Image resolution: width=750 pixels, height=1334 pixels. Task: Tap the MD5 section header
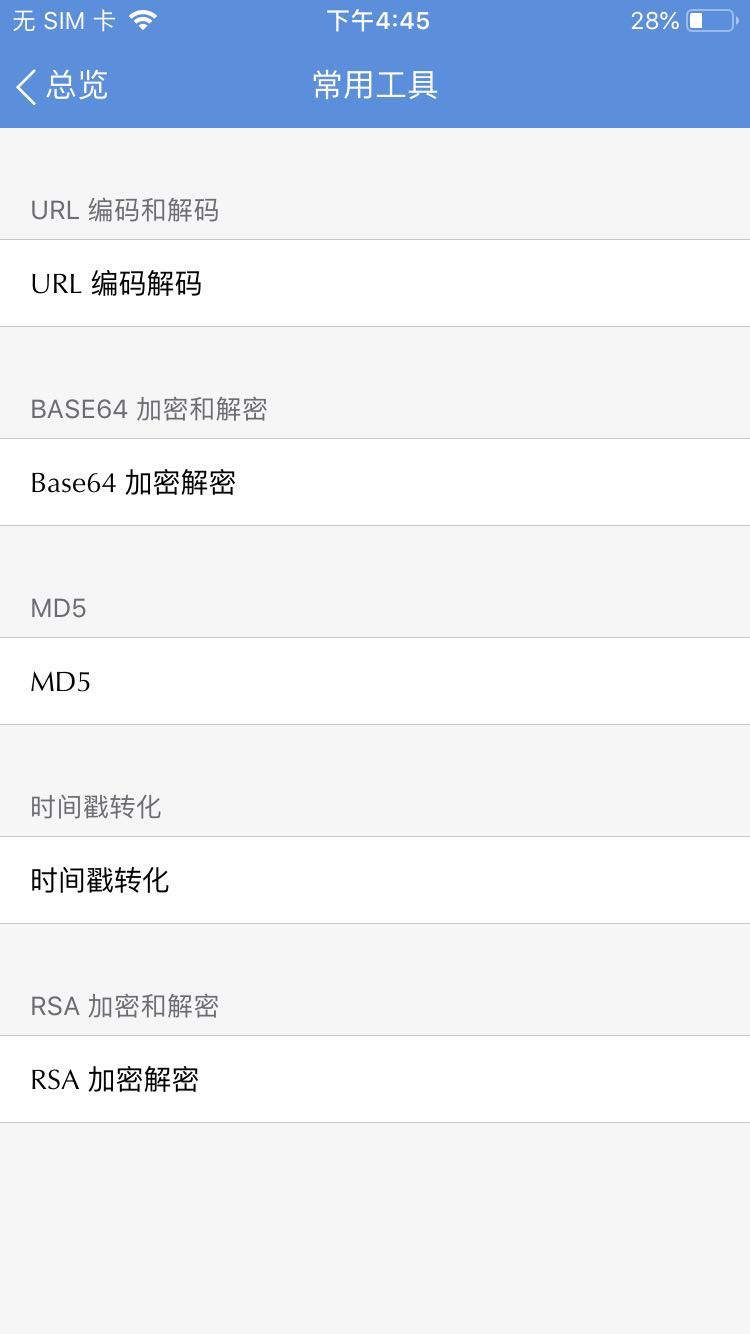point(58,608)
